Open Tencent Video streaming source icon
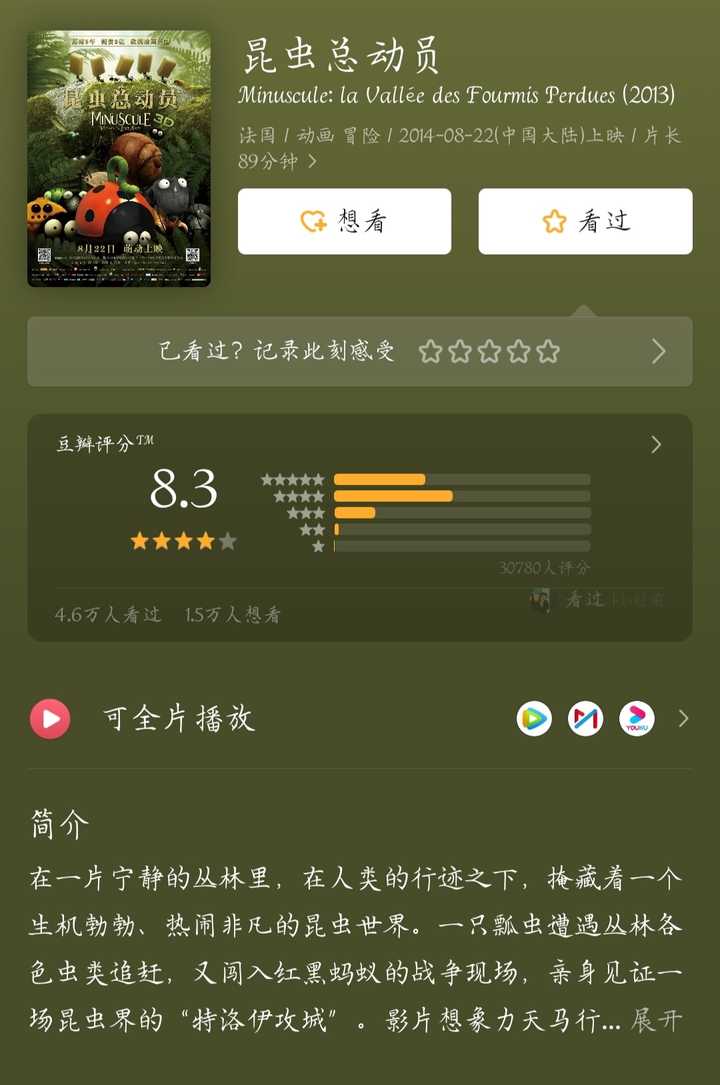 point(534,718)
